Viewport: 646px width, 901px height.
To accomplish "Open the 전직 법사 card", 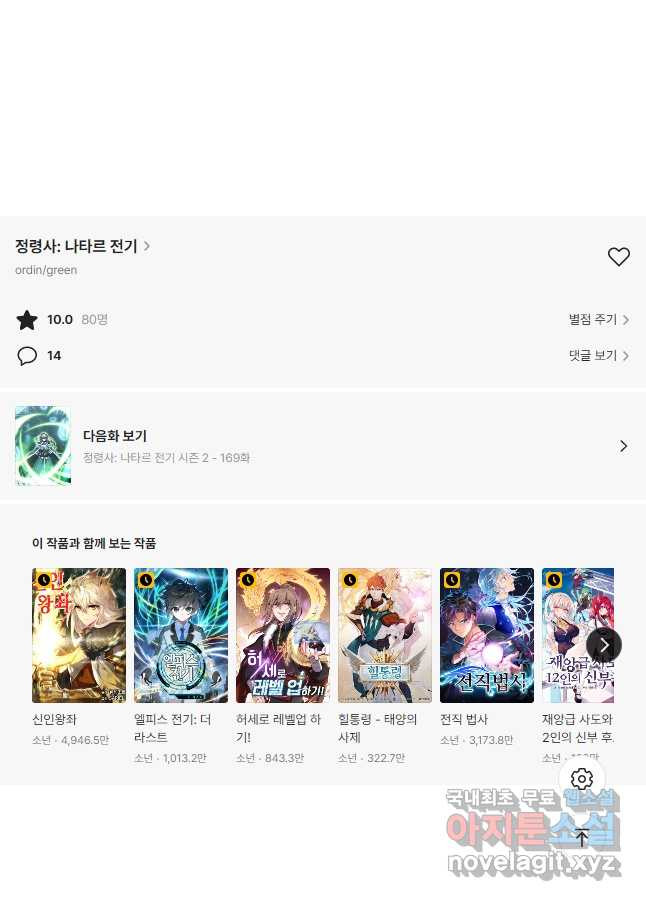I will 487,636.
